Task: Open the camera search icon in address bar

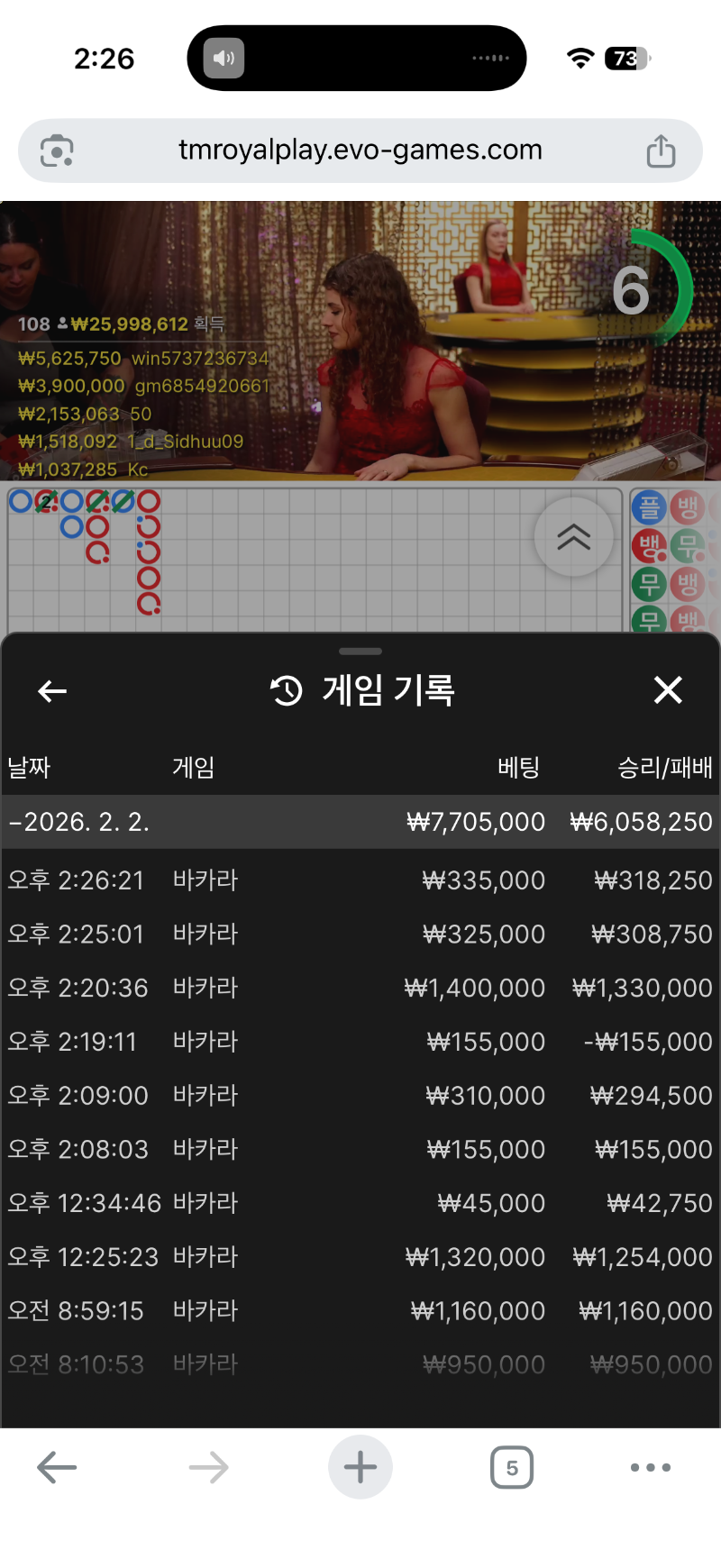Action: click(x=57, y=150)
